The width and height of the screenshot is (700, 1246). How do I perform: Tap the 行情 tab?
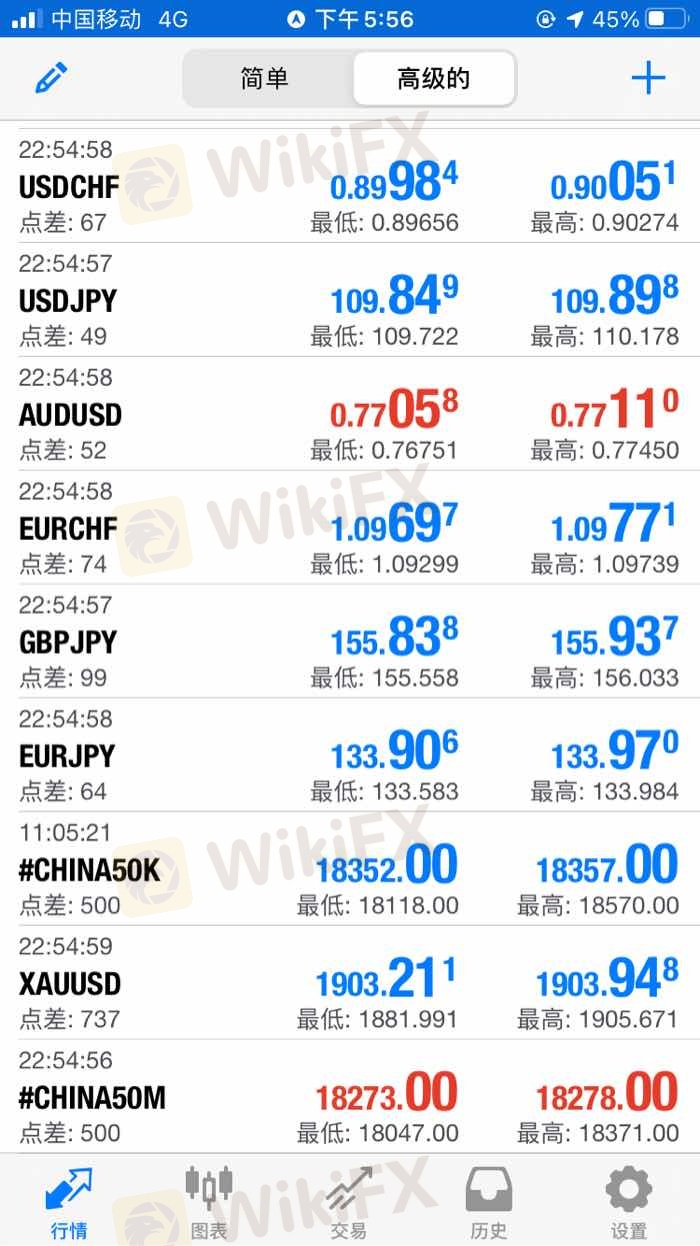pos(69,1200)
